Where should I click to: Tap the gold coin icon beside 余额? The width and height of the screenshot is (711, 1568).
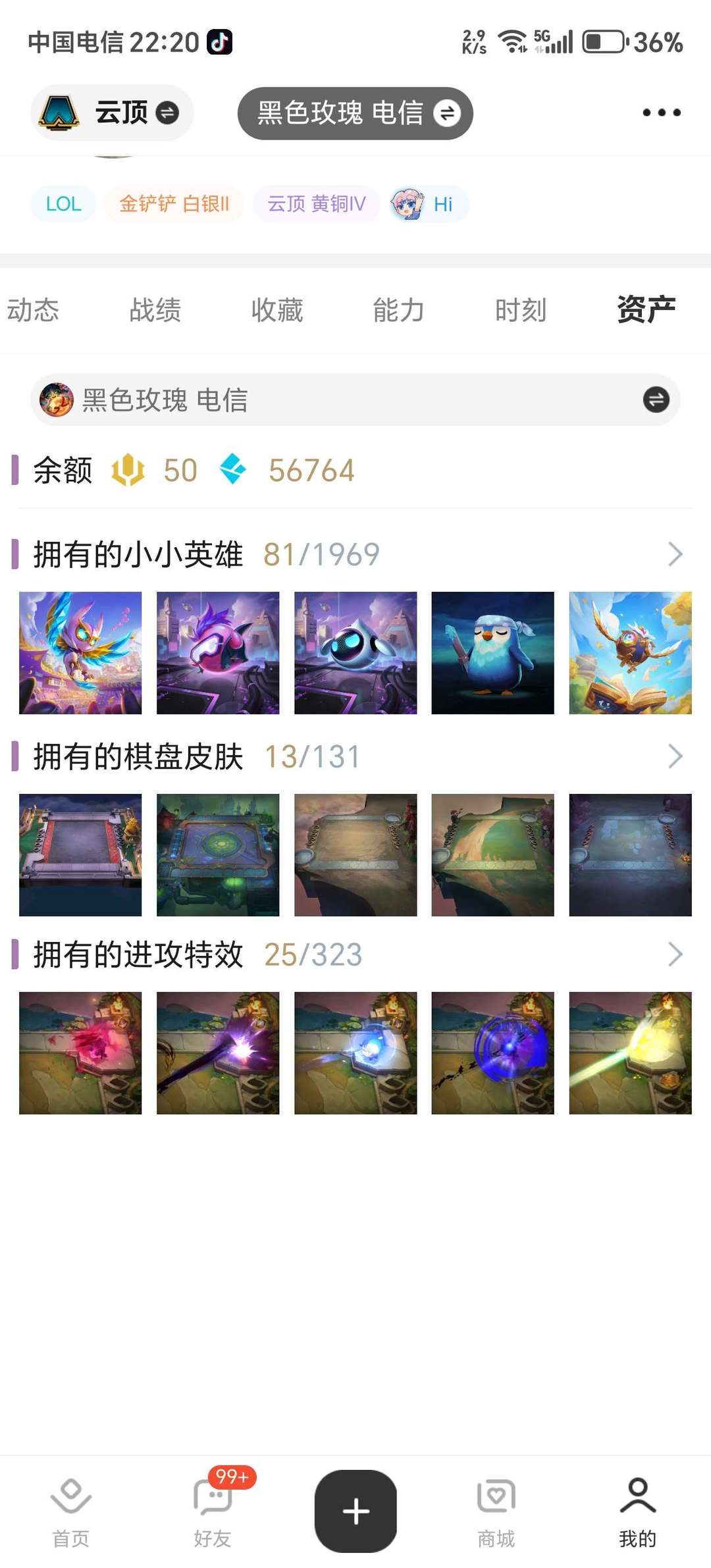click(129, 469)
